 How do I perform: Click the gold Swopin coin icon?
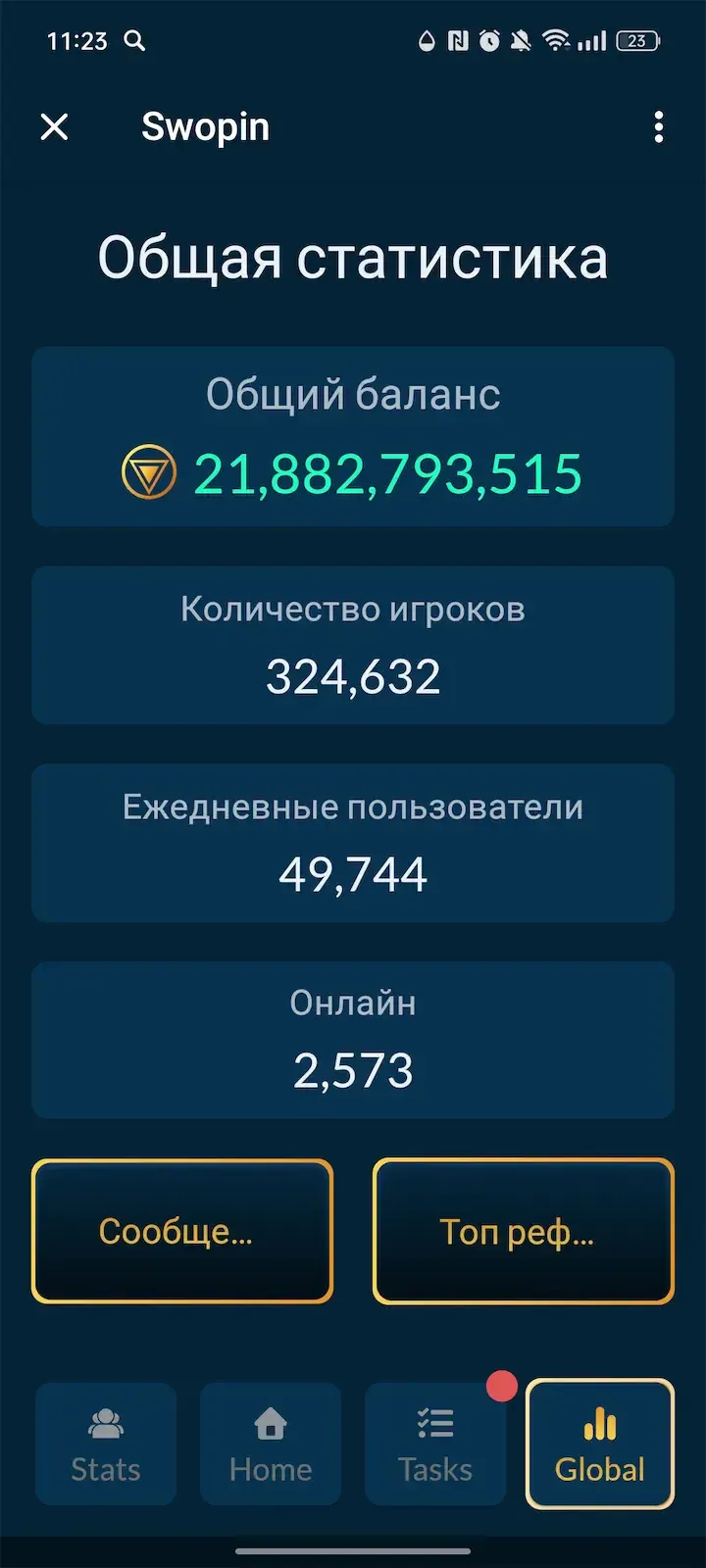tap(147, 472)
